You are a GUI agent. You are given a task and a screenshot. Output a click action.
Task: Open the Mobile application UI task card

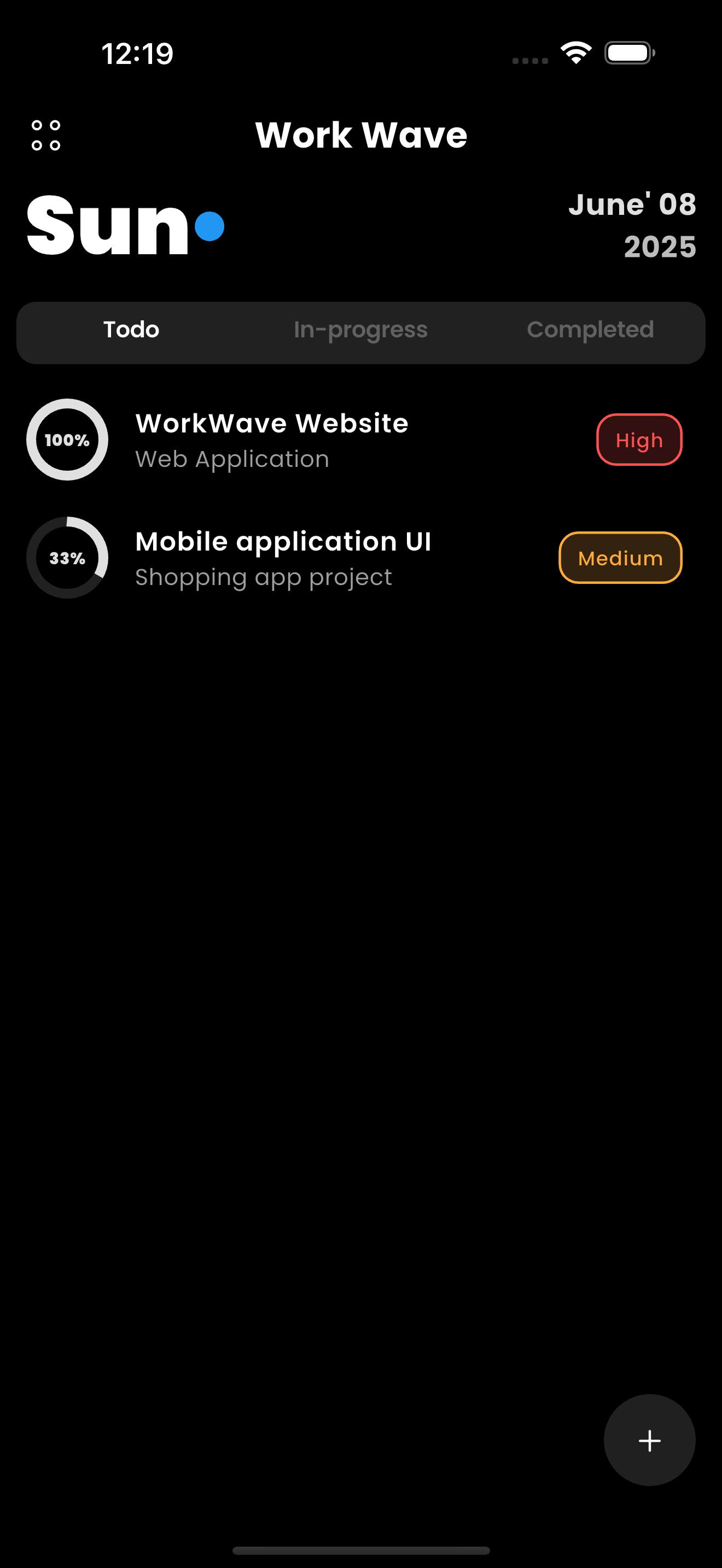click(282, 558)
